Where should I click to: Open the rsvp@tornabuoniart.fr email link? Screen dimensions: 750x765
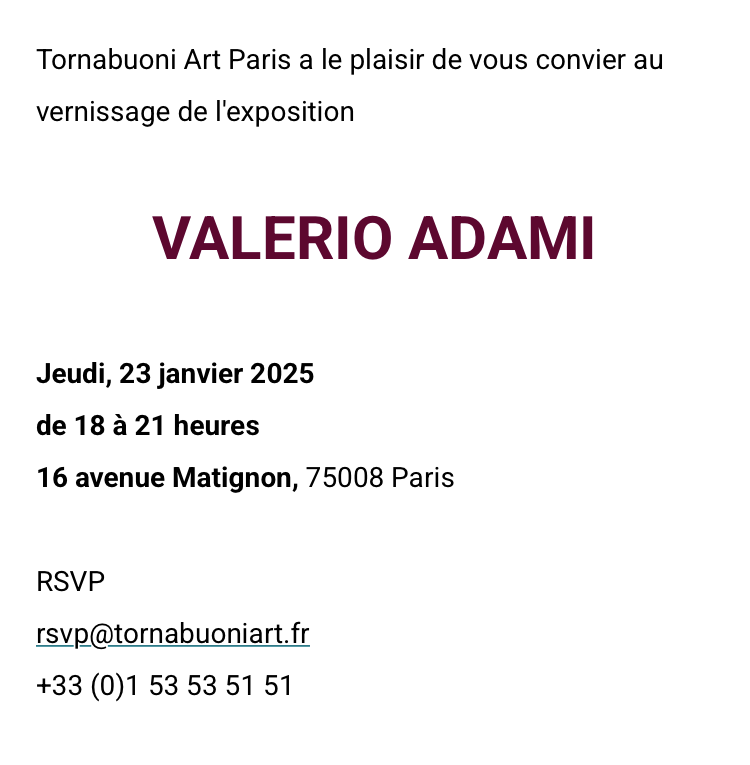[173, 634]
